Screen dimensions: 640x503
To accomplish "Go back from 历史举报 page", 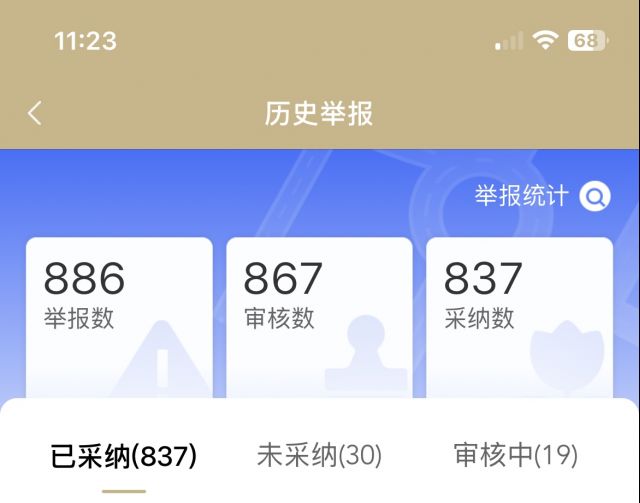I will click(35, 113).
